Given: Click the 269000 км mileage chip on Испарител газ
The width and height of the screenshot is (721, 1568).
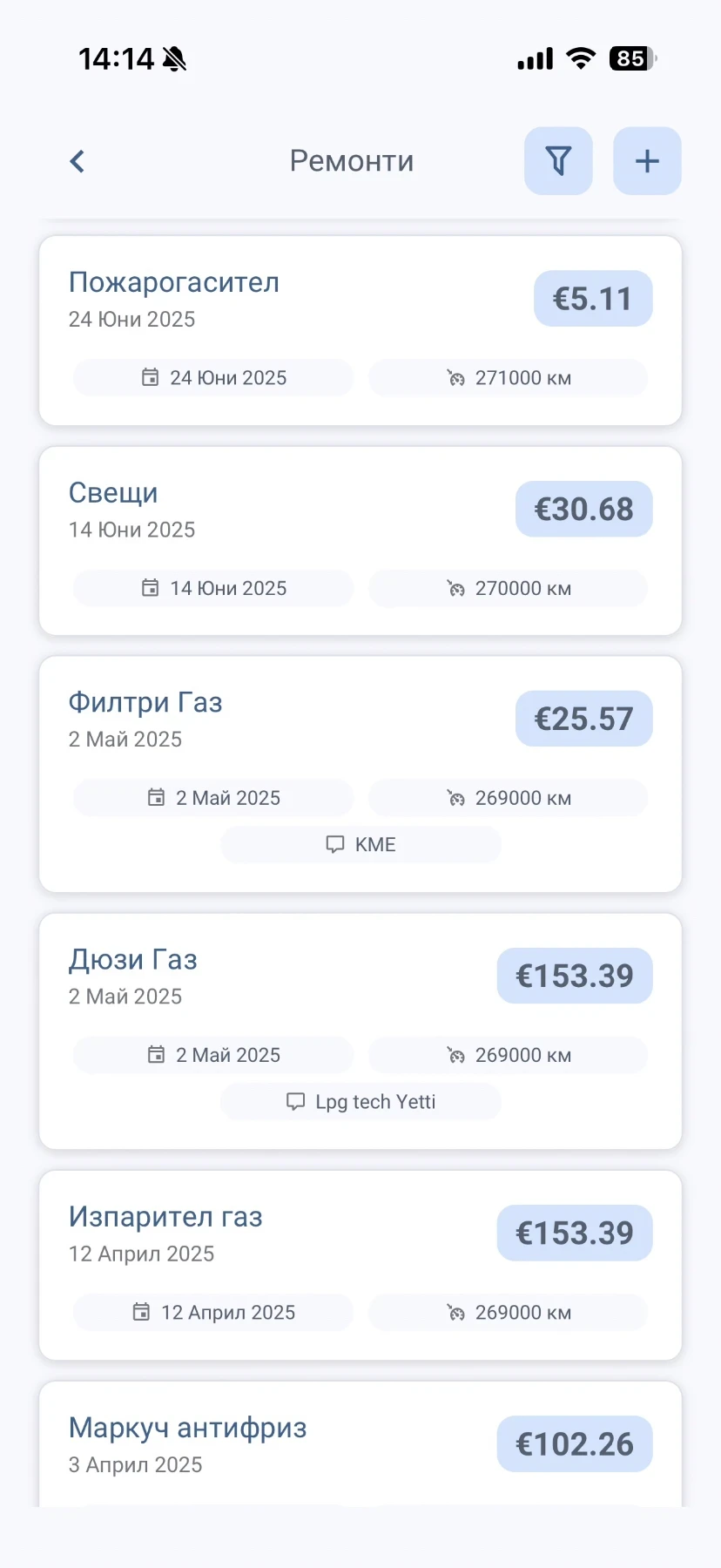Looking at the screenshot, I should [x=509, y=1312].
